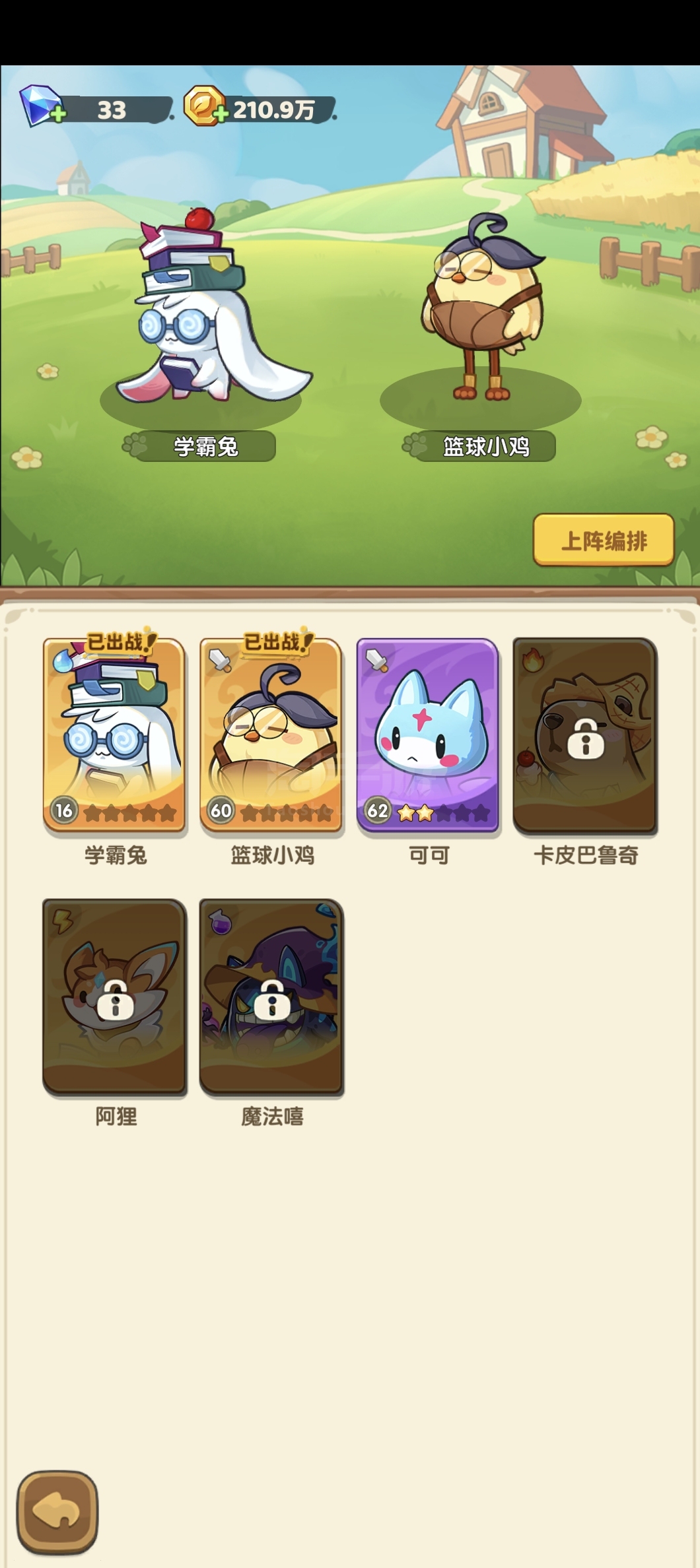The width and height of the screenshot is (700, 1568).
Task: Select the 篮球小鸡 card in the list
Action: tap(271, 733)
